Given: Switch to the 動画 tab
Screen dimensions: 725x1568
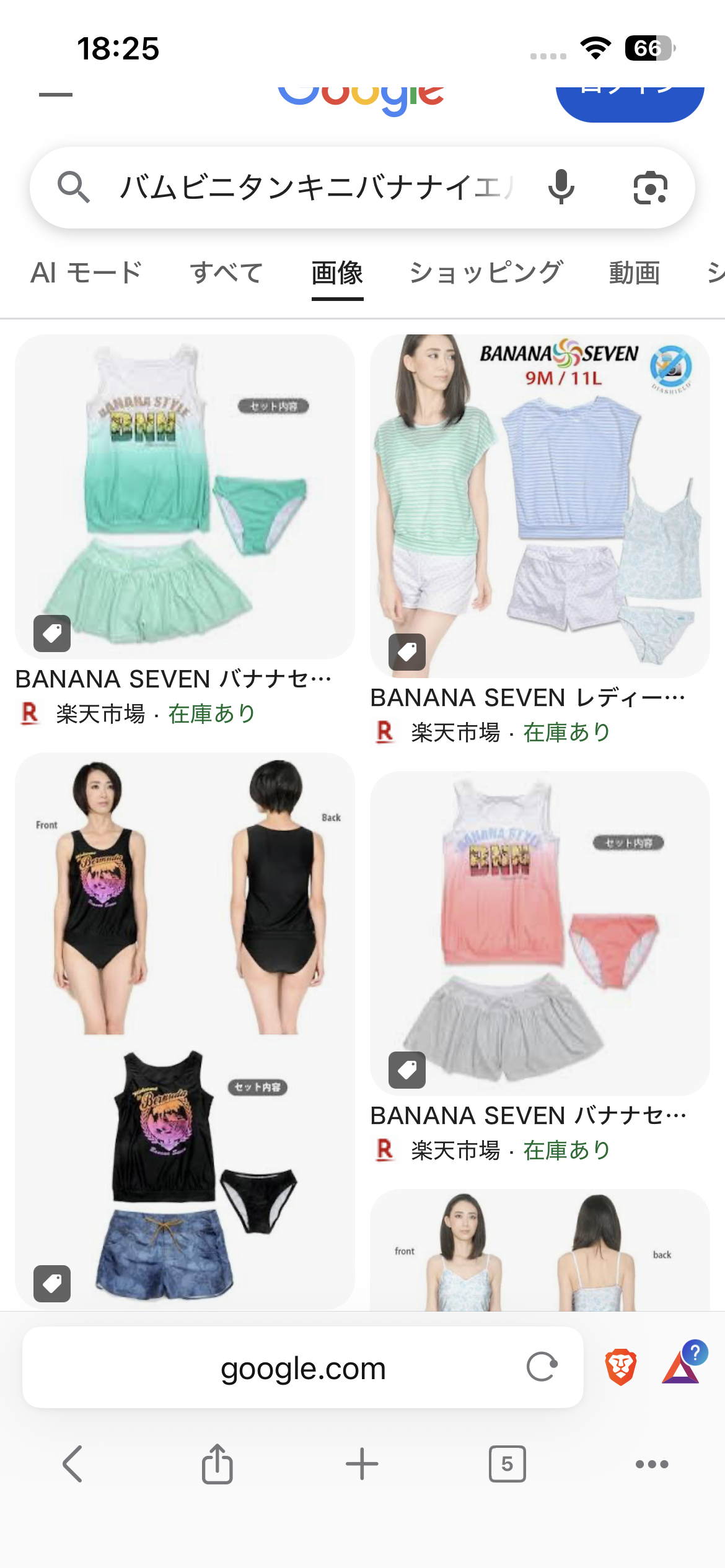Looking at the screenshot, I should pos(634,273).
